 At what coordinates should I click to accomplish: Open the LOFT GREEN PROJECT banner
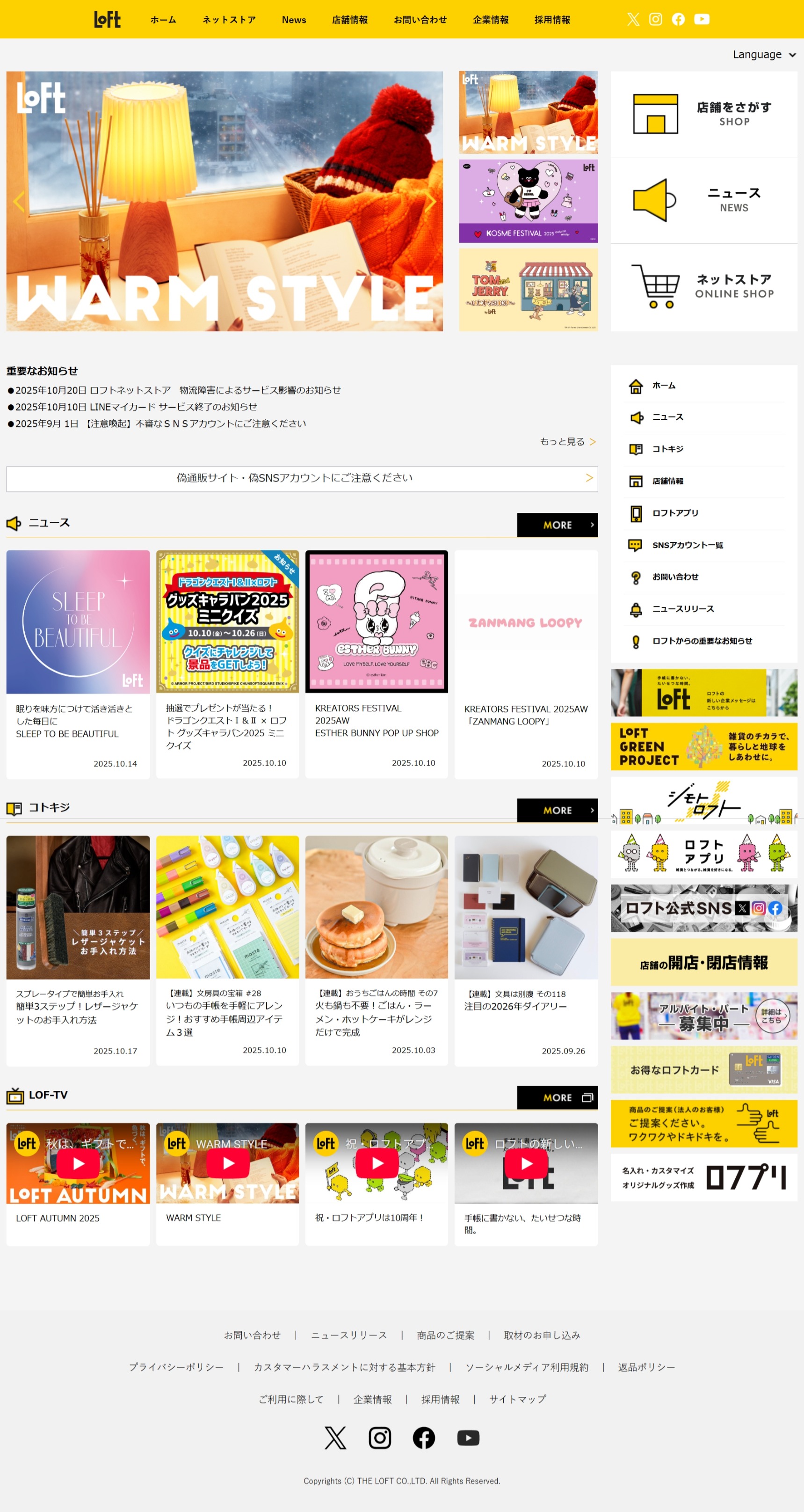point(703,746)
